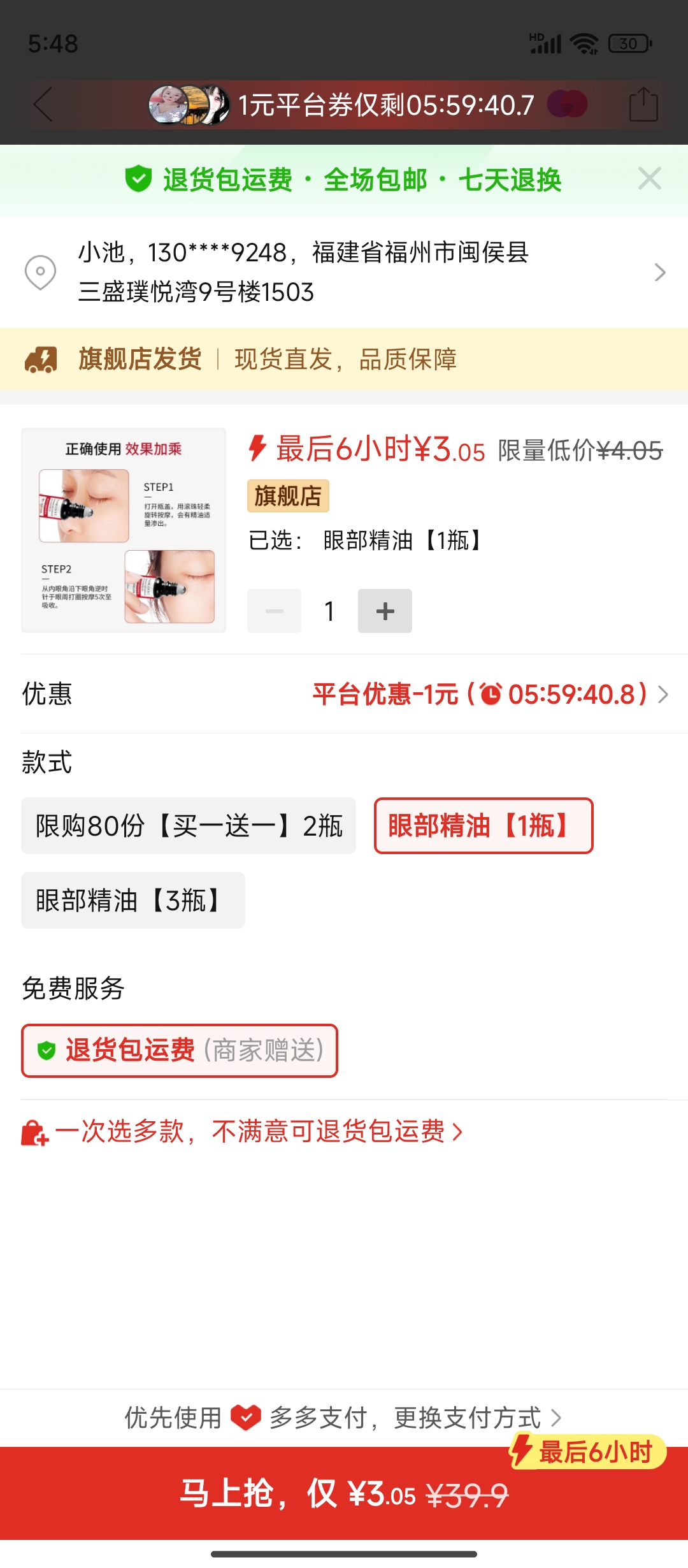Tap 马上抢 to buy for ¥3.05
This screenshot has width=688, height=1568.
click(344, 1493)
